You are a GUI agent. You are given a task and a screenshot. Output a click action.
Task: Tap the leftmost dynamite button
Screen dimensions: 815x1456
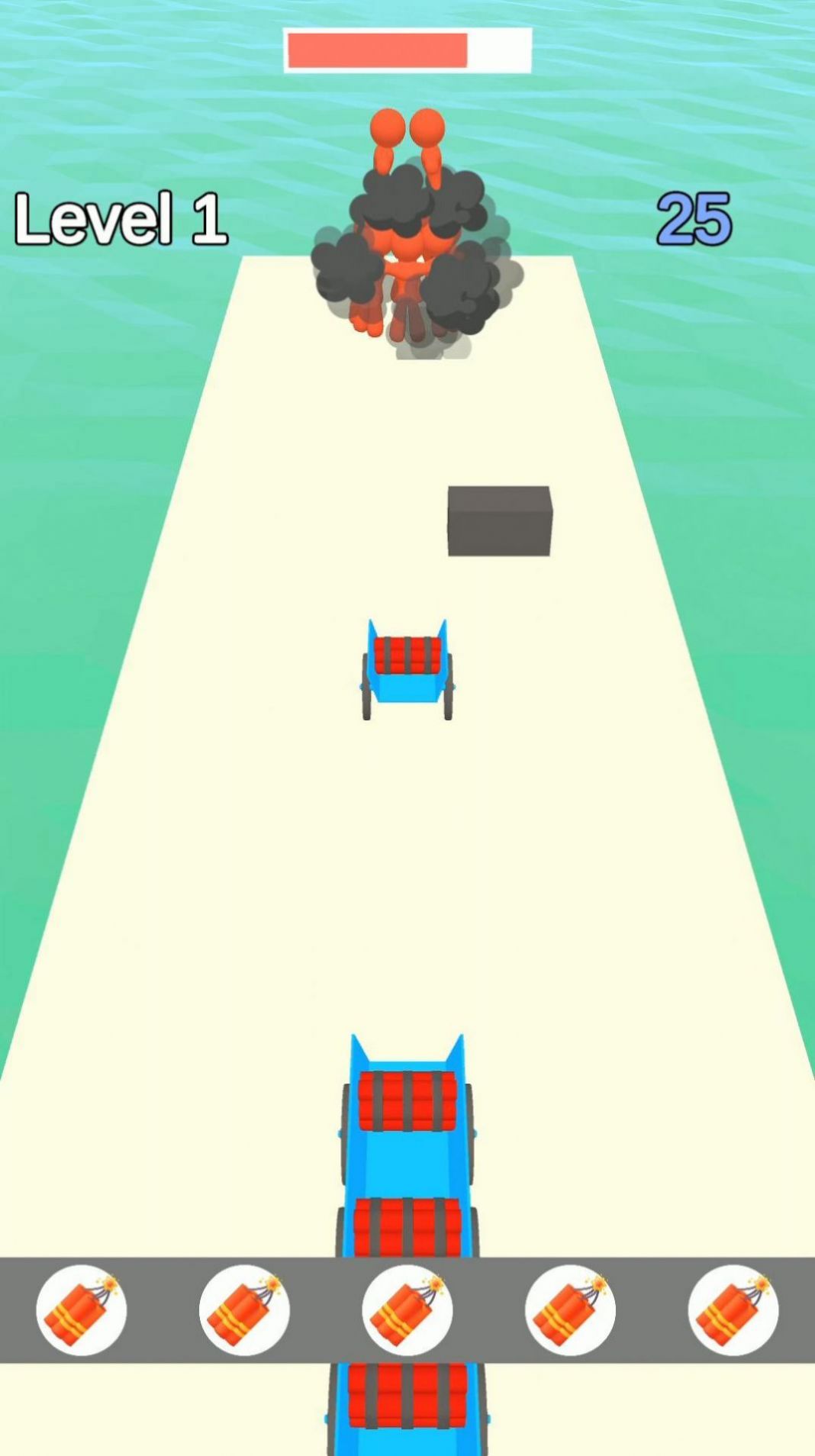point(81,1310)
